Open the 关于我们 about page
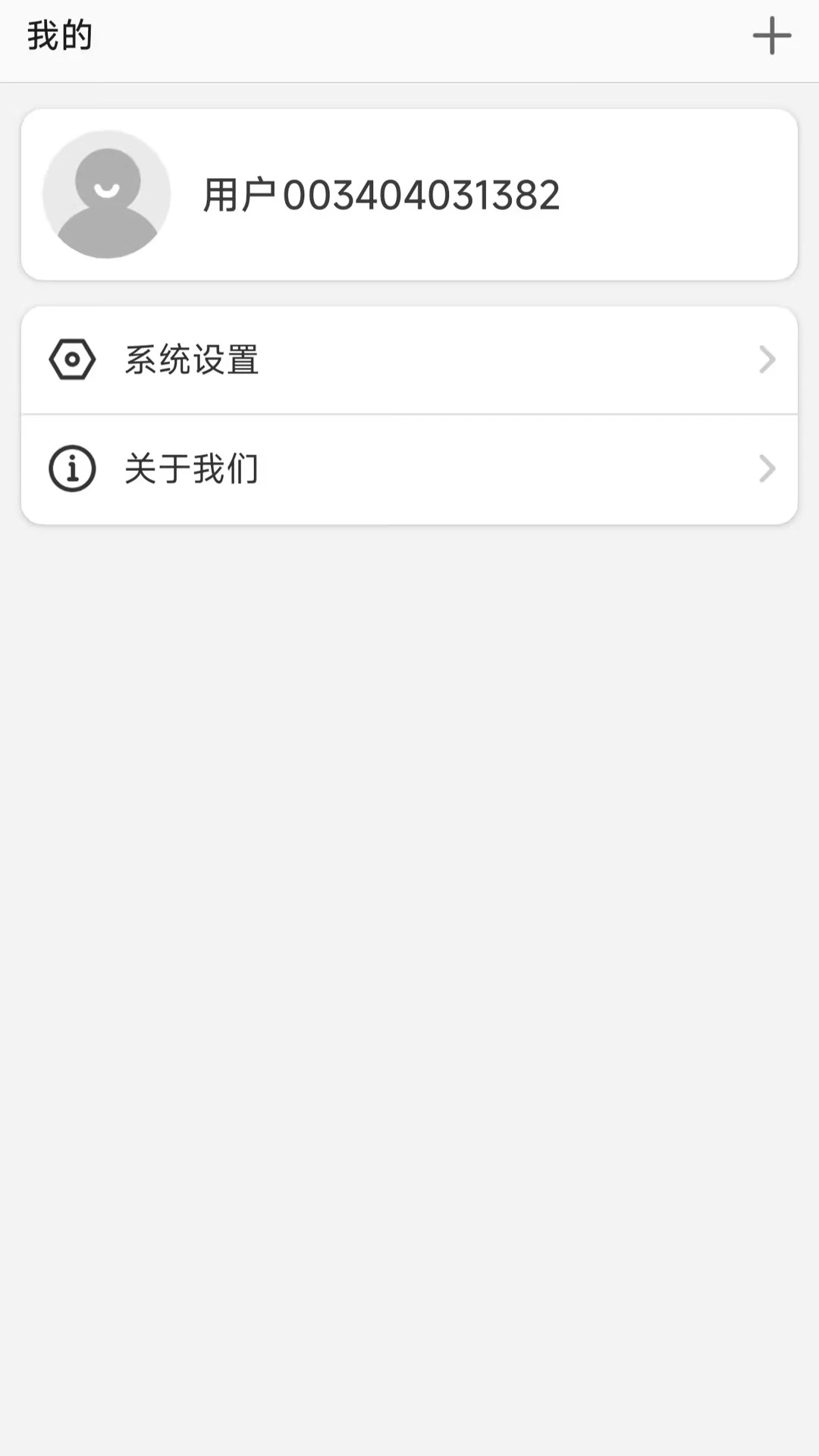 [409, 469]
